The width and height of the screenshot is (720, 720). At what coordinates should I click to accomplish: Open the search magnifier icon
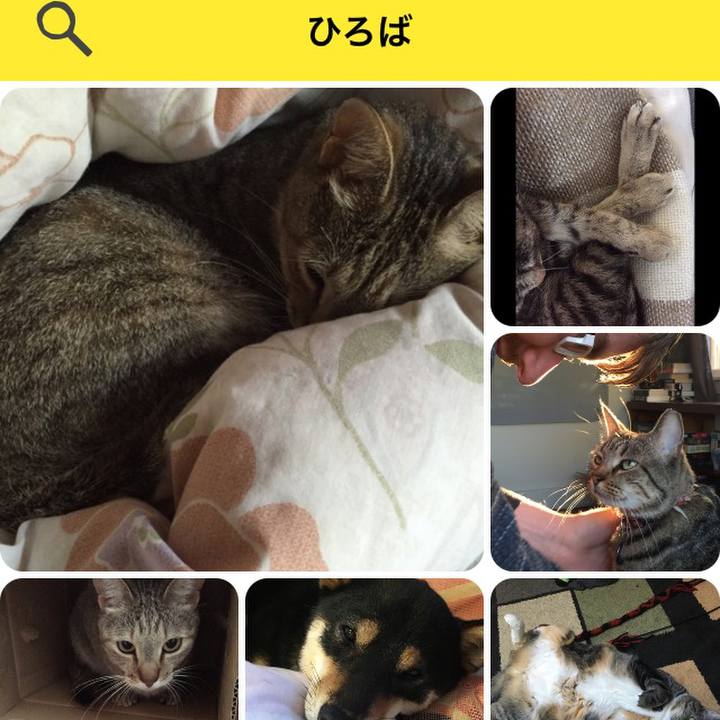click(63, 28)
